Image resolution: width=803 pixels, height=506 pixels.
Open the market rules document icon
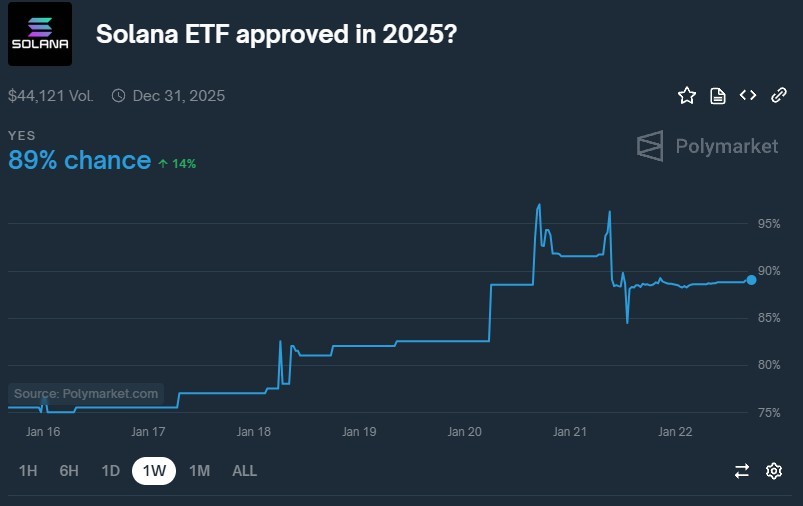click(717, 96)
